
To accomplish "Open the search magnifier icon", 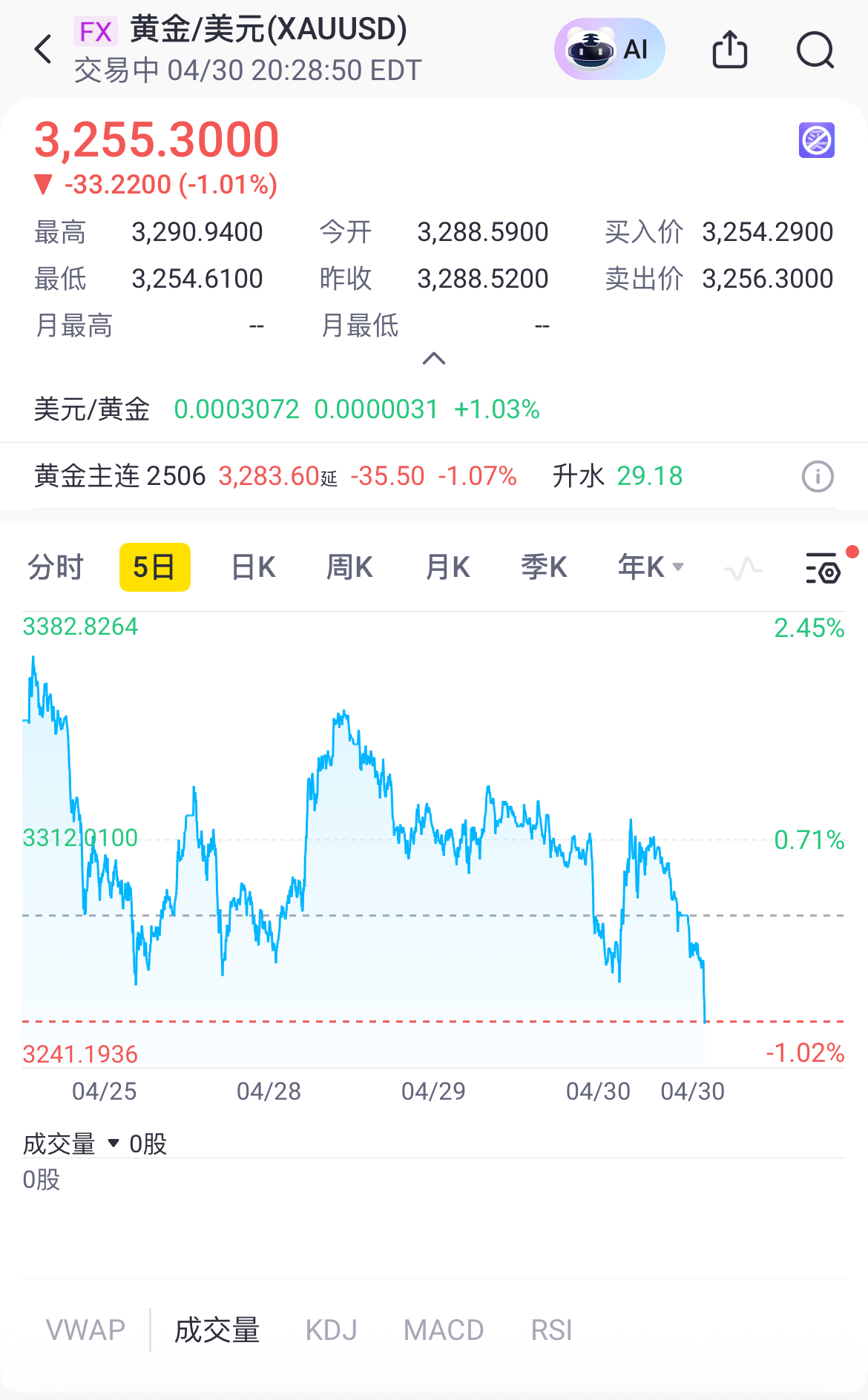I will point(815,50).
